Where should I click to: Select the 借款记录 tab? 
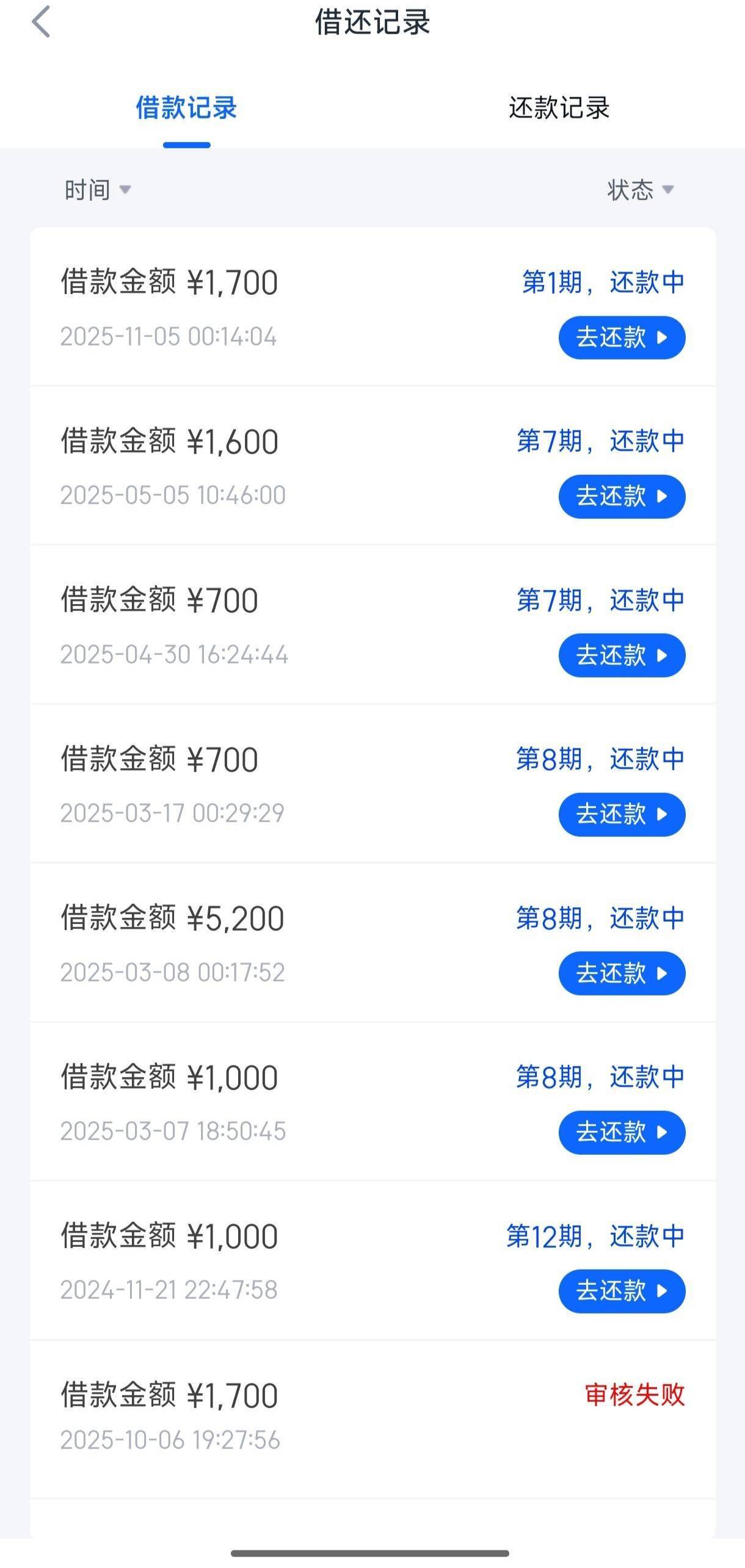pos(186,108)
